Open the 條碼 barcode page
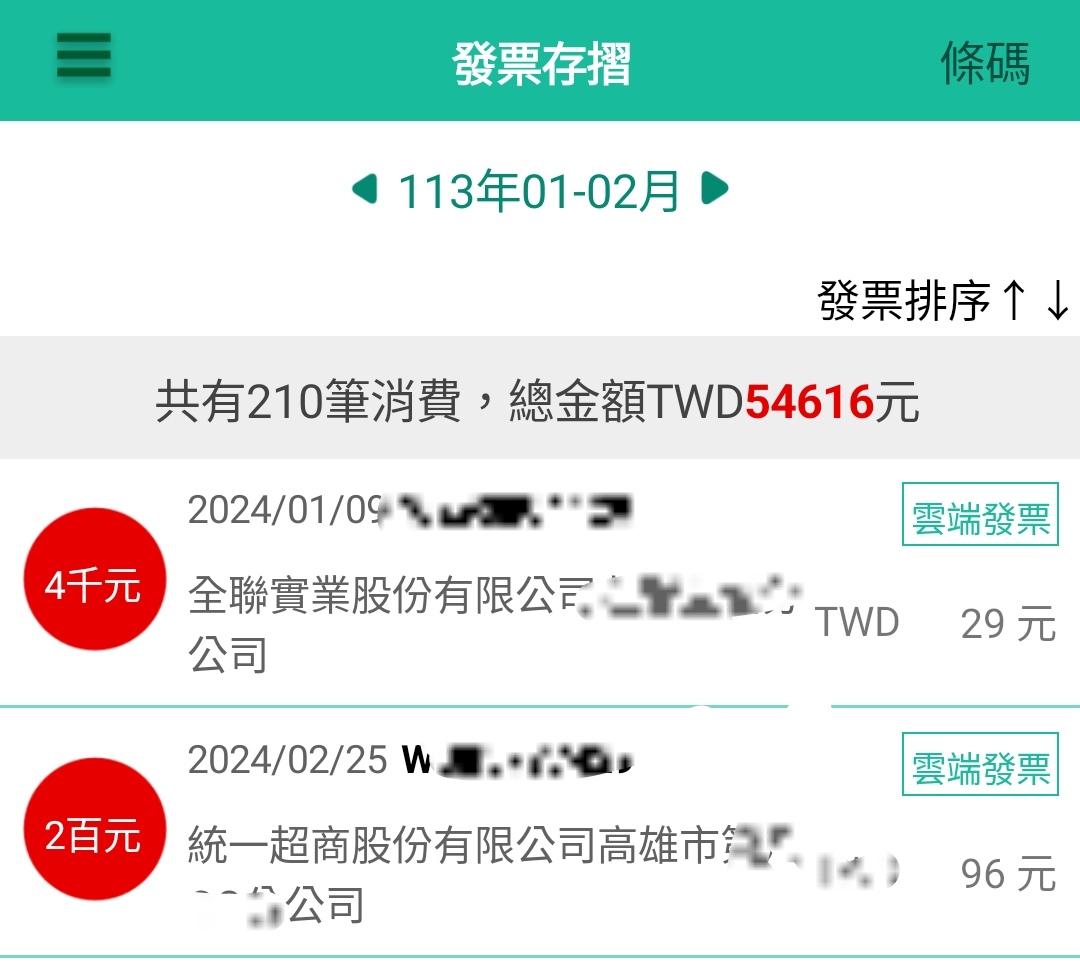The width and height of the screenshot is (1080, 968). pos(984,64)
